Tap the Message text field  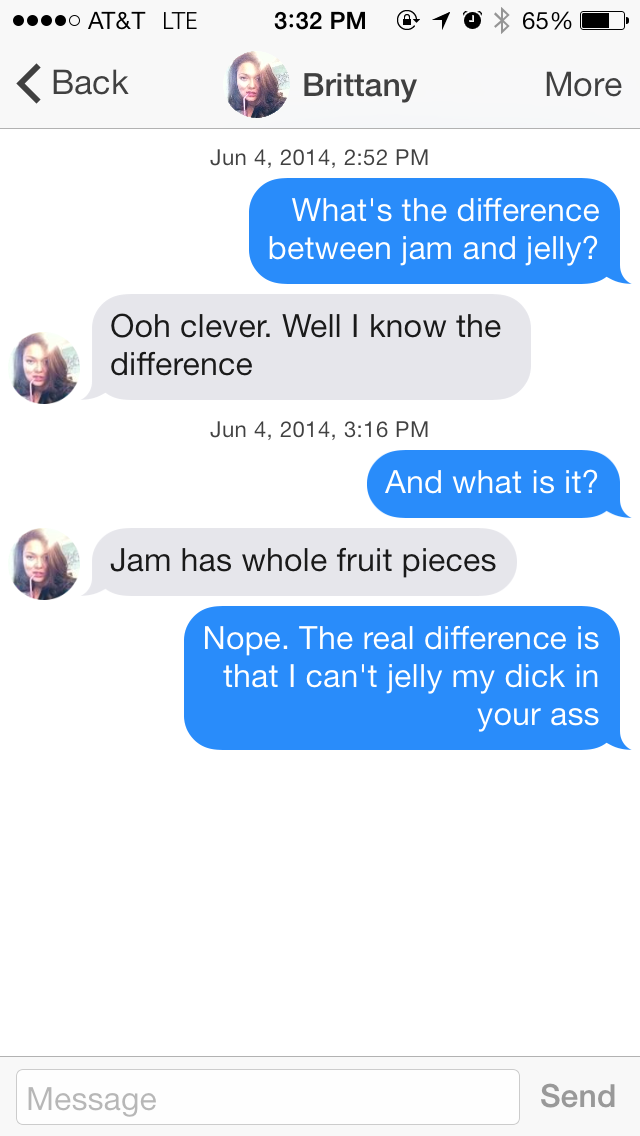click(268, 1098)
